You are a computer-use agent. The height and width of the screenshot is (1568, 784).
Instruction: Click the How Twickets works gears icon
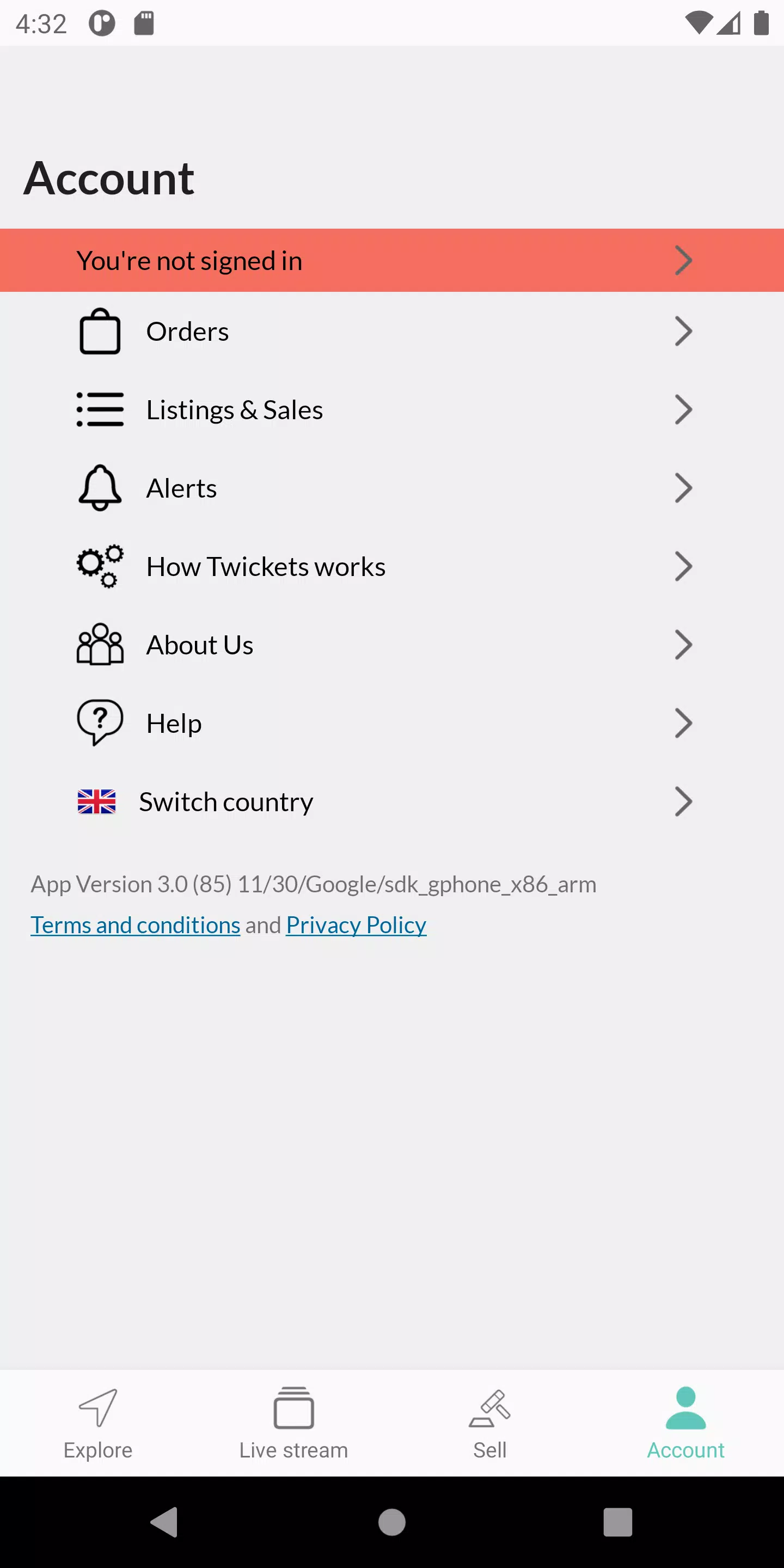pyautogui.click(x=99, y=566)
